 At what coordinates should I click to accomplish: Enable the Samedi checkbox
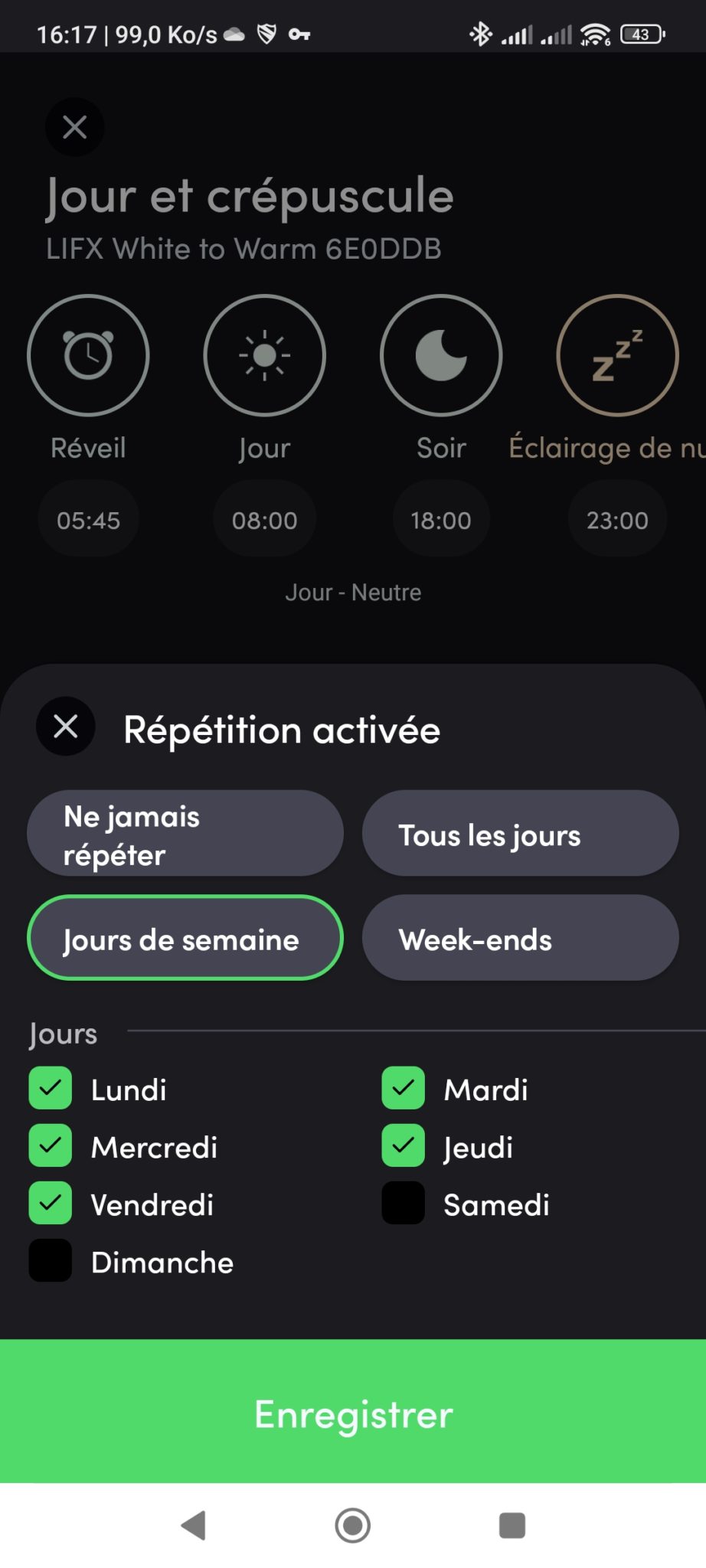click(404, 1203)
